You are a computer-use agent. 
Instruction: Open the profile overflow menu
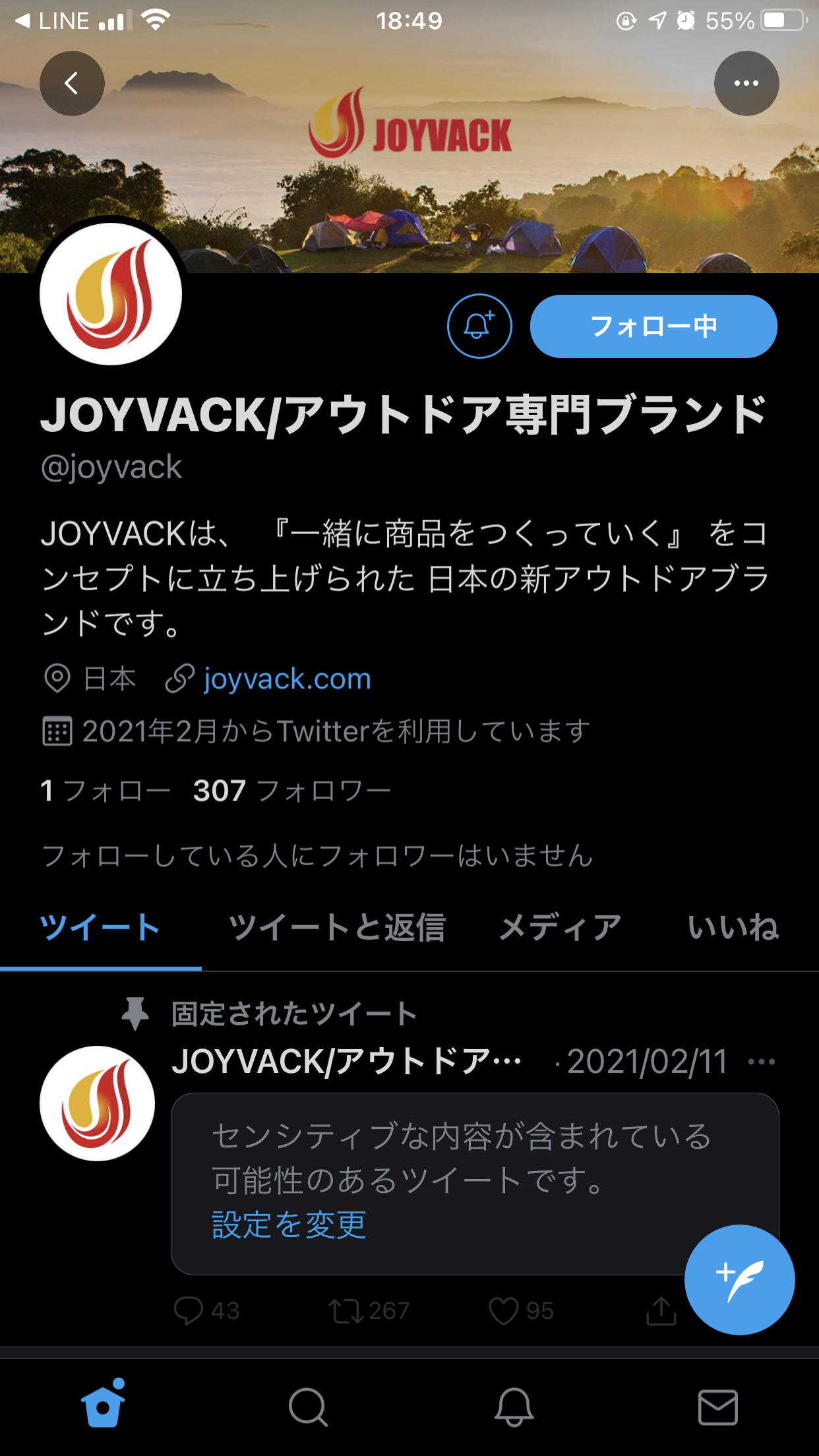(746, 83)
